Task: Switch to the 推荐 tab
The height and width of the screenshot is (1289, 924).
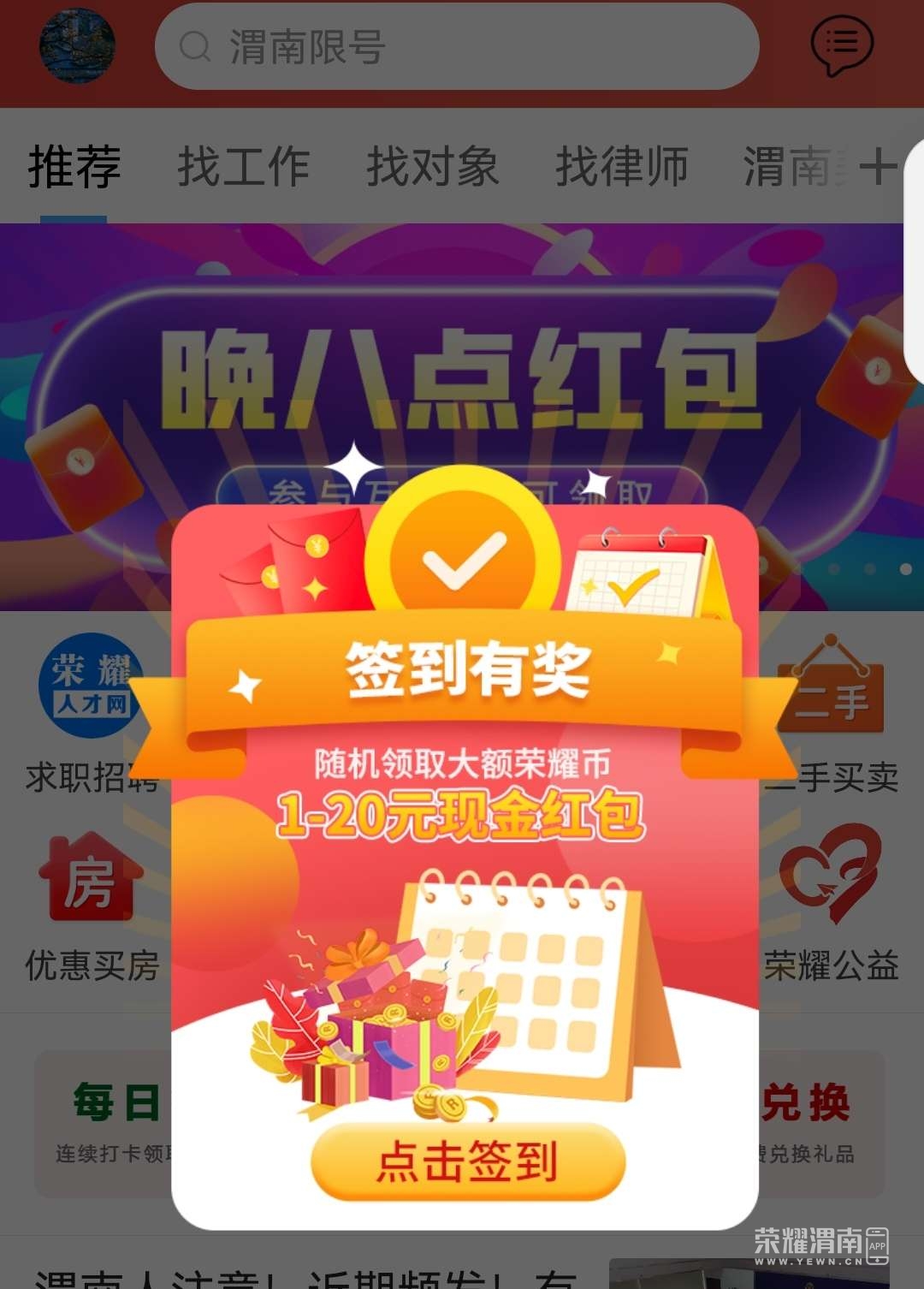Action: [74, 166]
